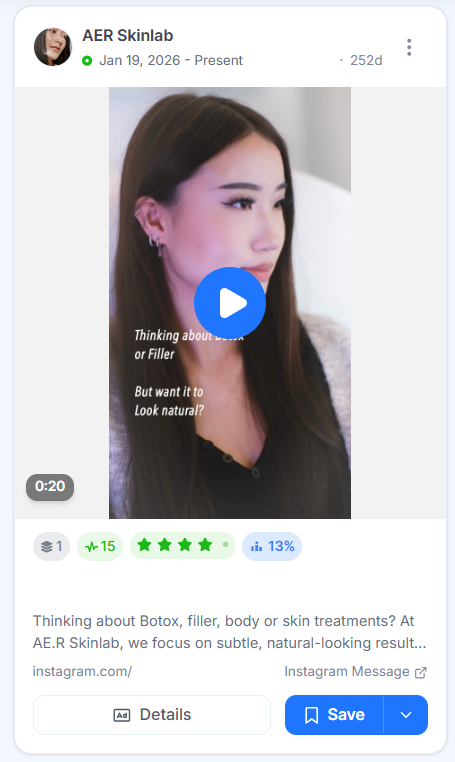Screen dimensions: 455x762
Task: Open the three-dot overflow menu
Action: click(x=409, y=48)
